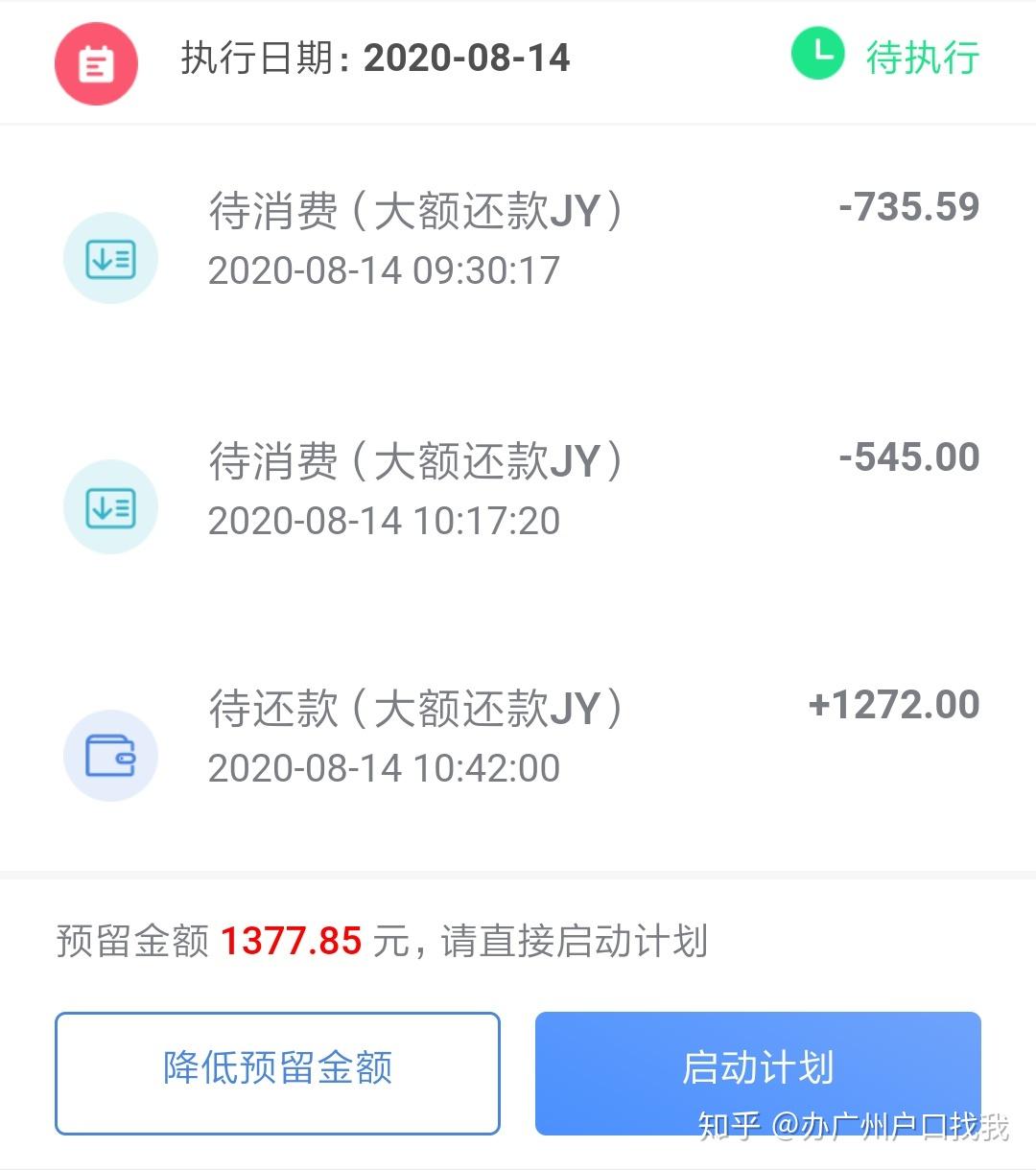Click the wallet icon next to 待还款
The width and height of the screenshot is (1036, 1170).
[110, 756]
